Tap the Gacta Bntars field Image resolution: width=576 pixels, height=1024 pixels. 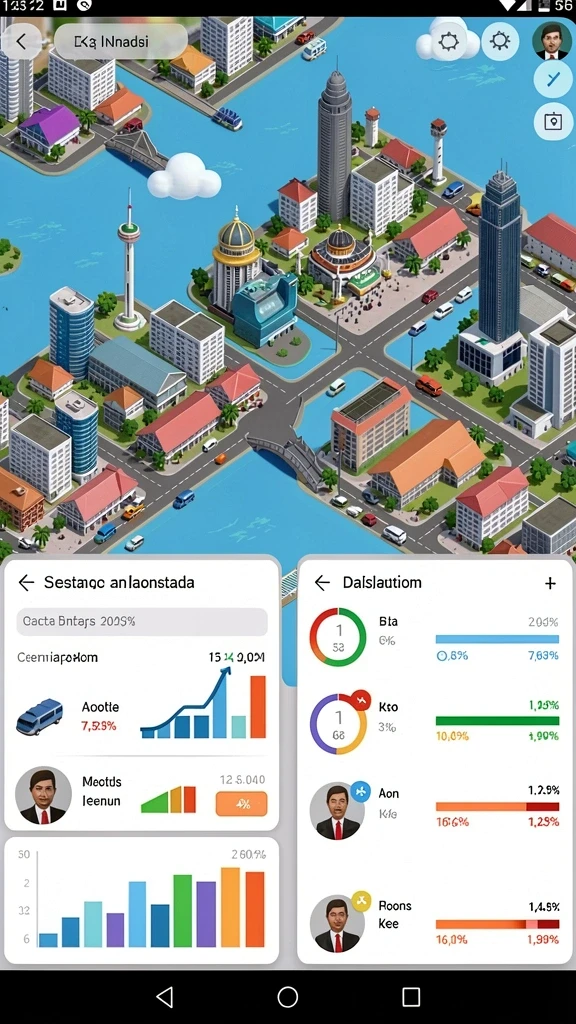[142, 622]
